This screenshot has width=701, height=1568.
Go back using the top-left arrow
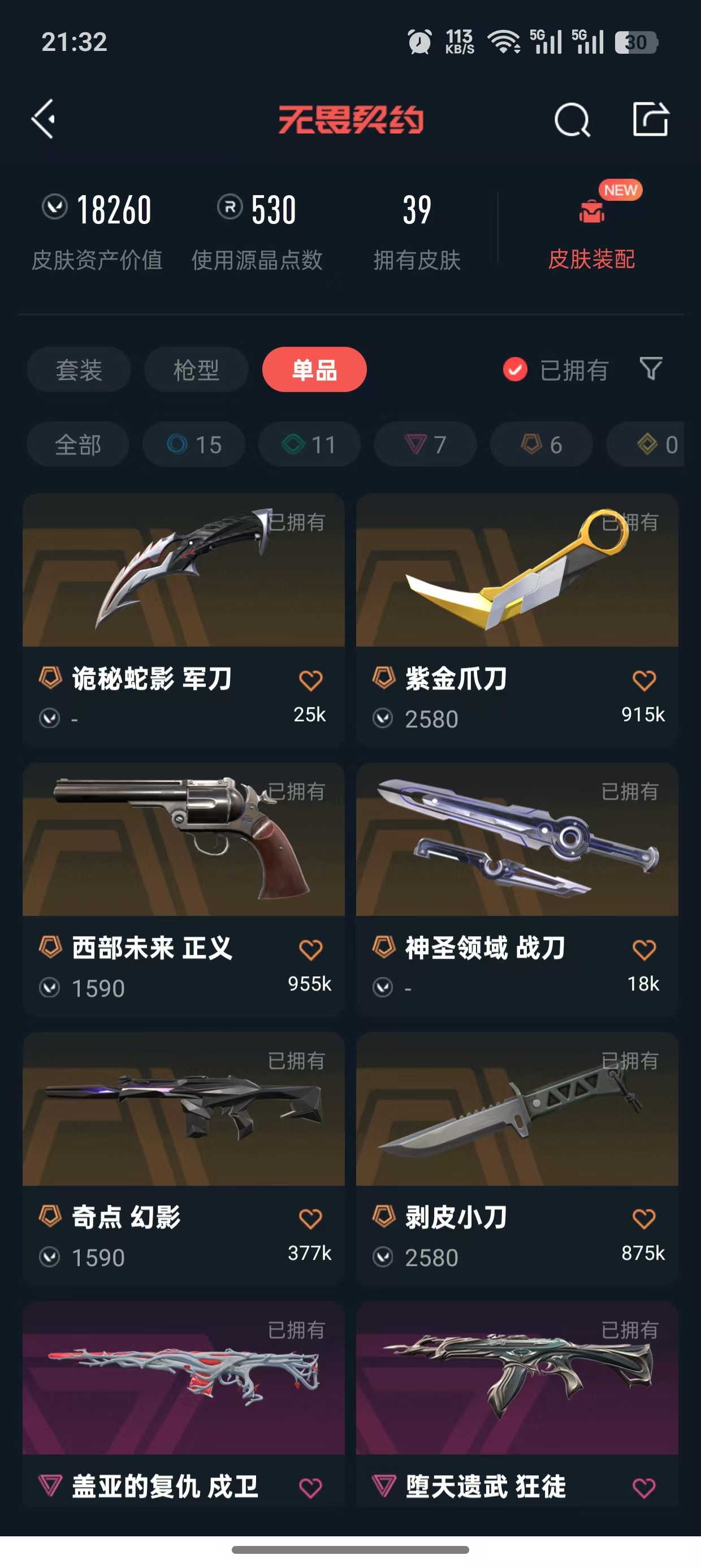[x=44, y=119]
